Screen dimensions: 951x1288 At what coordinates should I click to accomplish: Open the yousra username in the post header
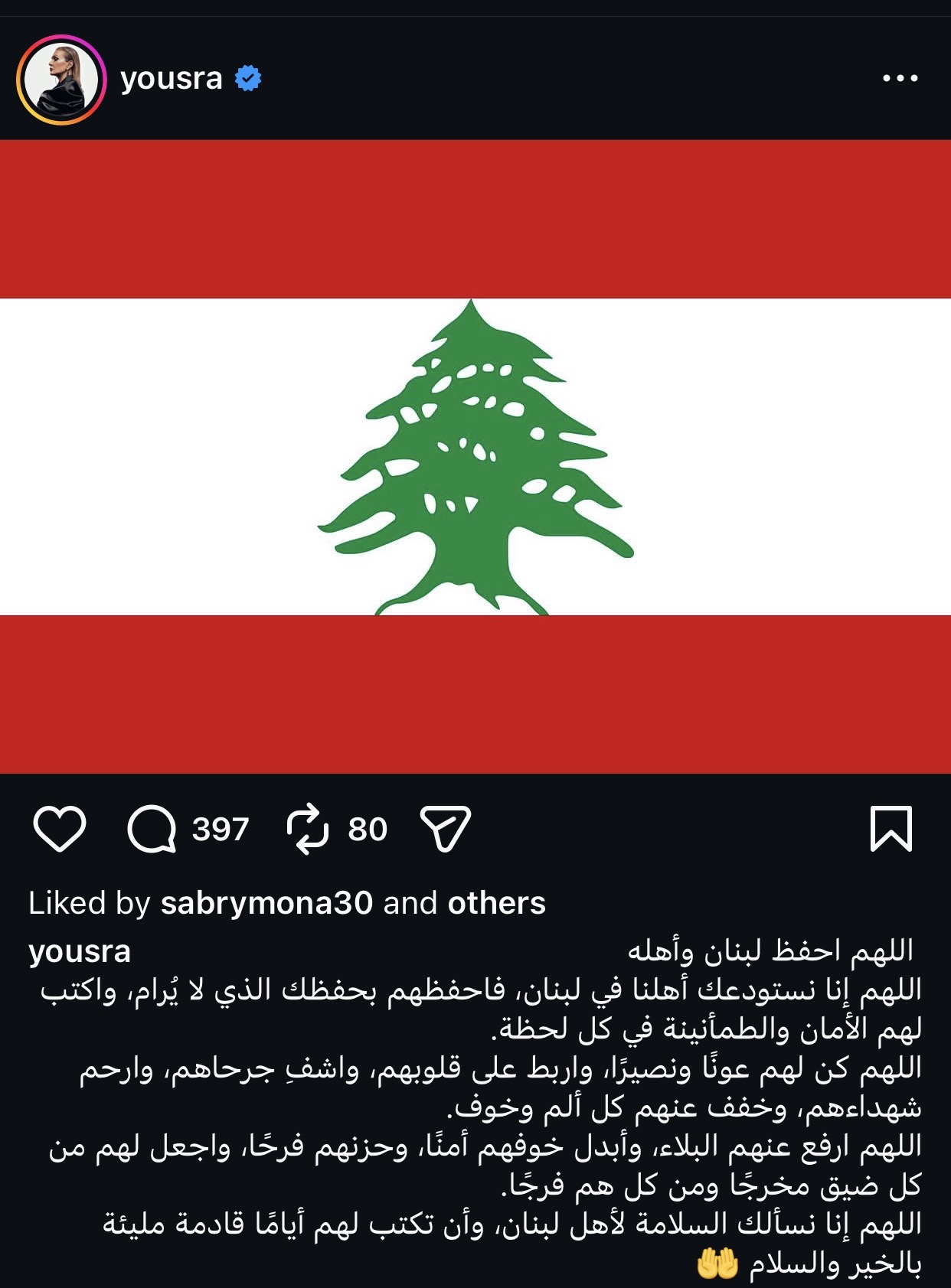coord(172,78)
